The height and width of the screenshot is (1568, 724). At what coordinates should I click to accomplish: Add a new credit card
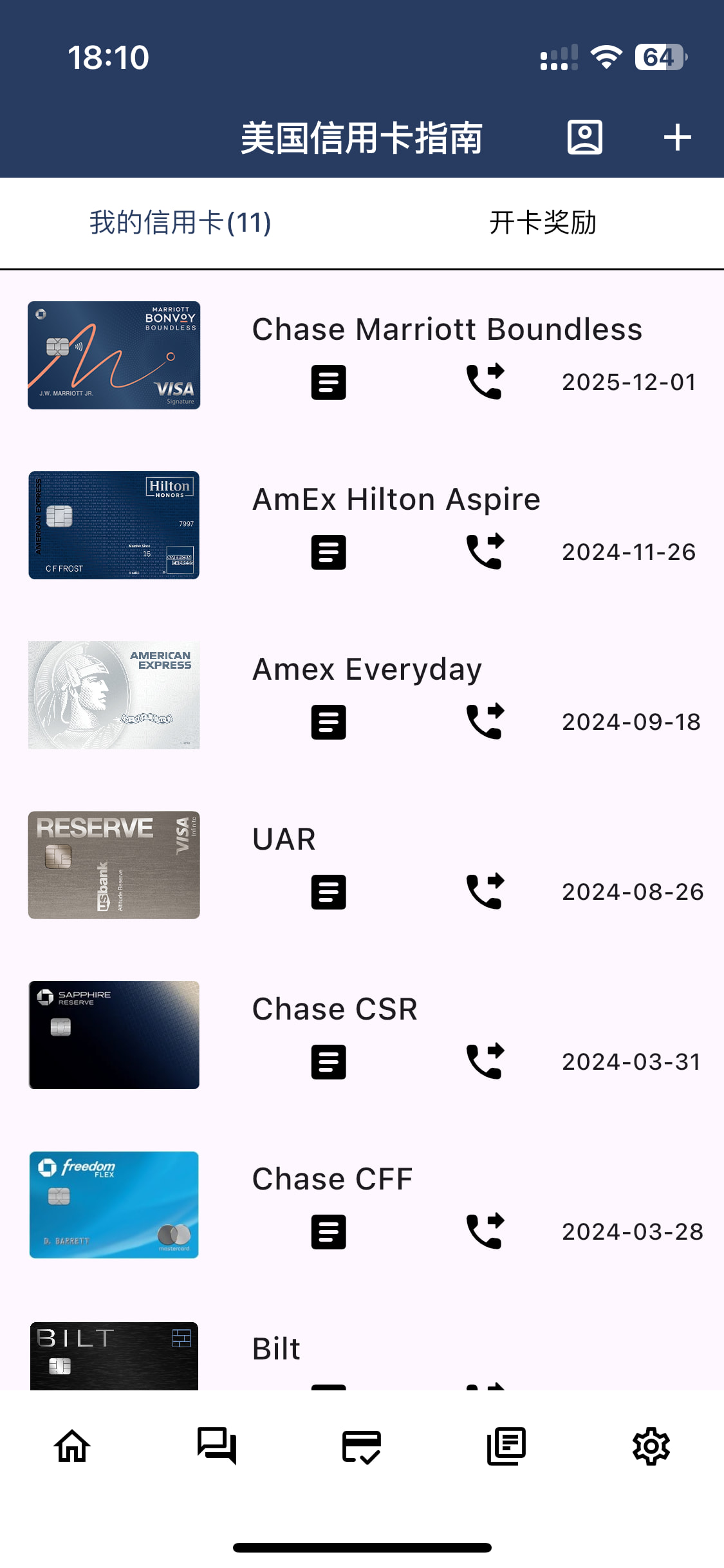click(x=677, y=137)
